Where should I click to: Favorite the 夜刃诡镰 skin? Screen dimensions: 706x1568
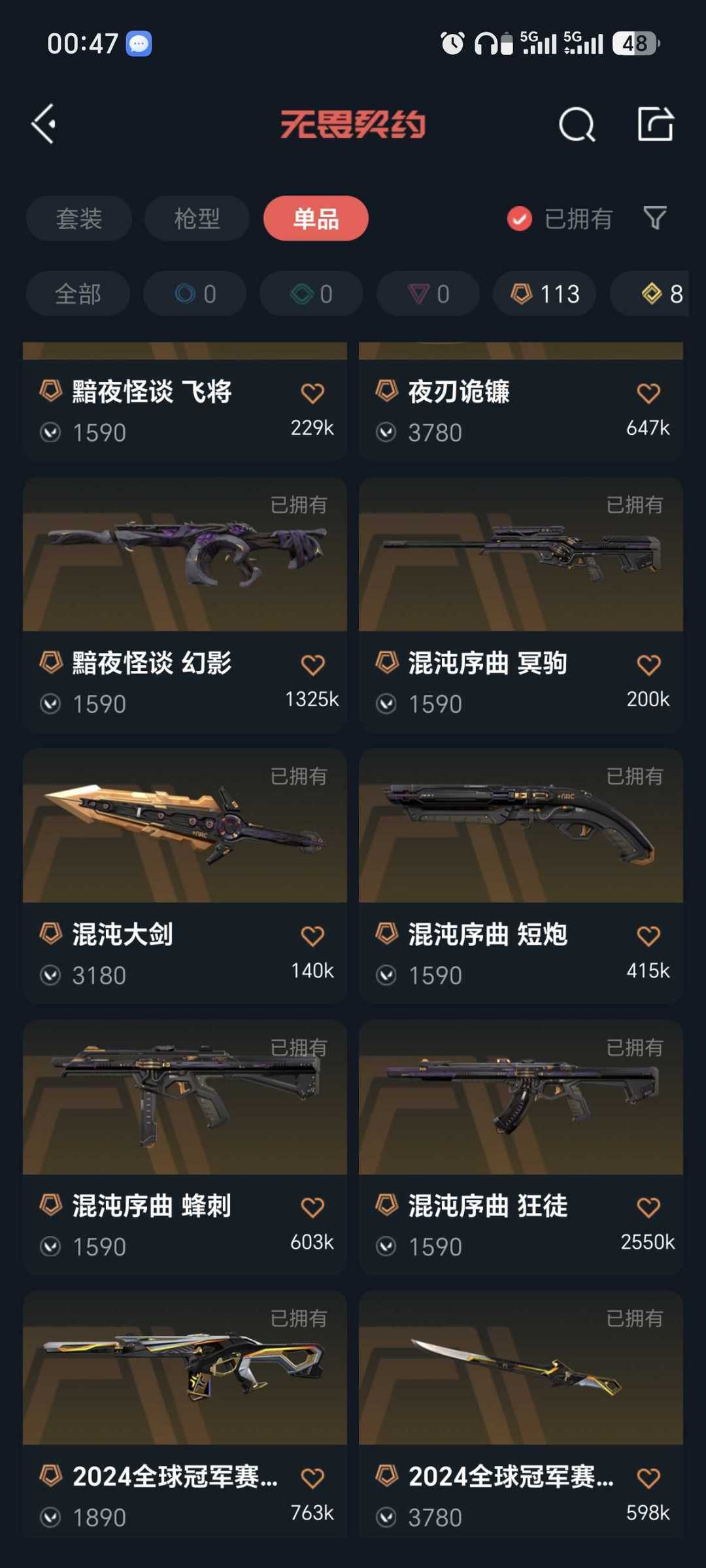pos(648,393)
